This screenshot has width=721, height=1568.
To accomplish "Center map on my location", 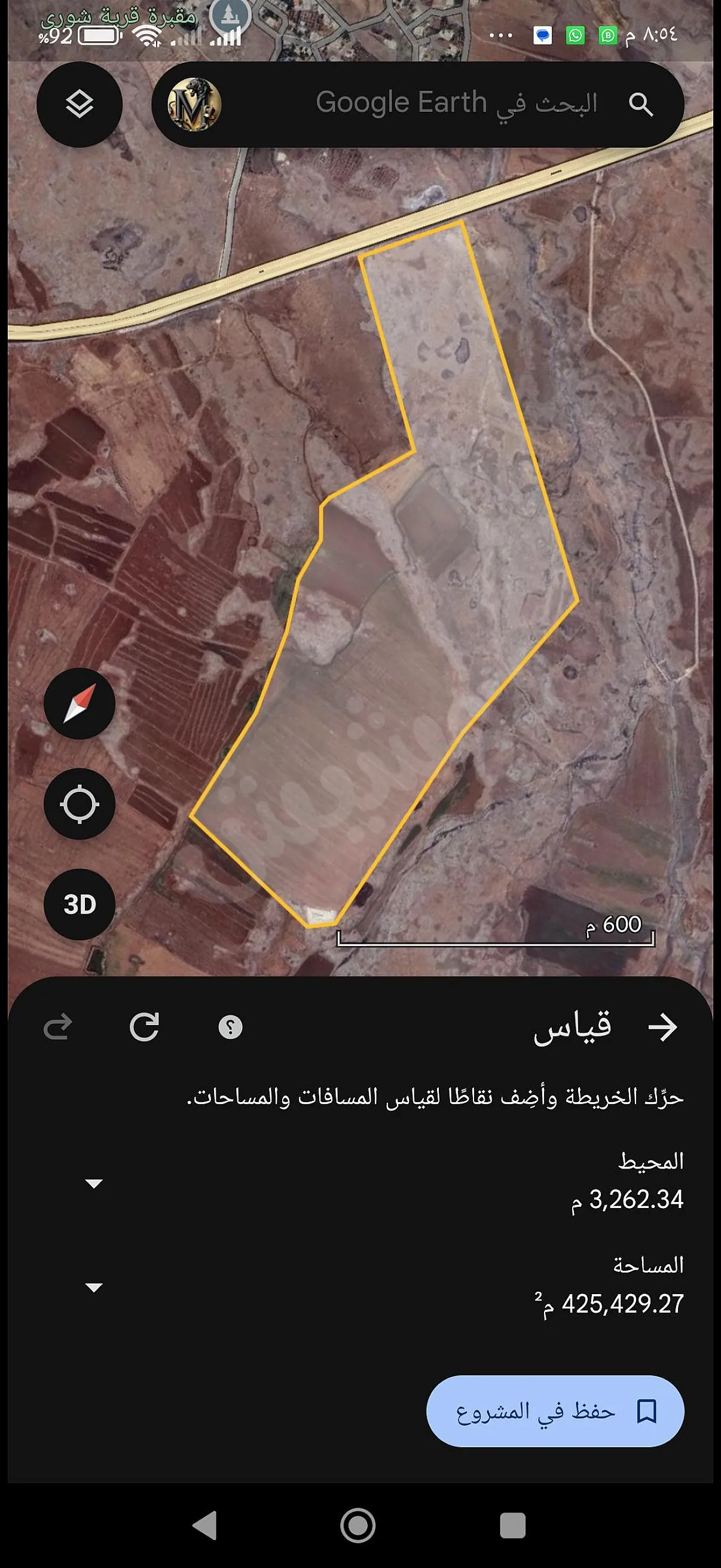I will pyautogui.click(x=79, y=804).
